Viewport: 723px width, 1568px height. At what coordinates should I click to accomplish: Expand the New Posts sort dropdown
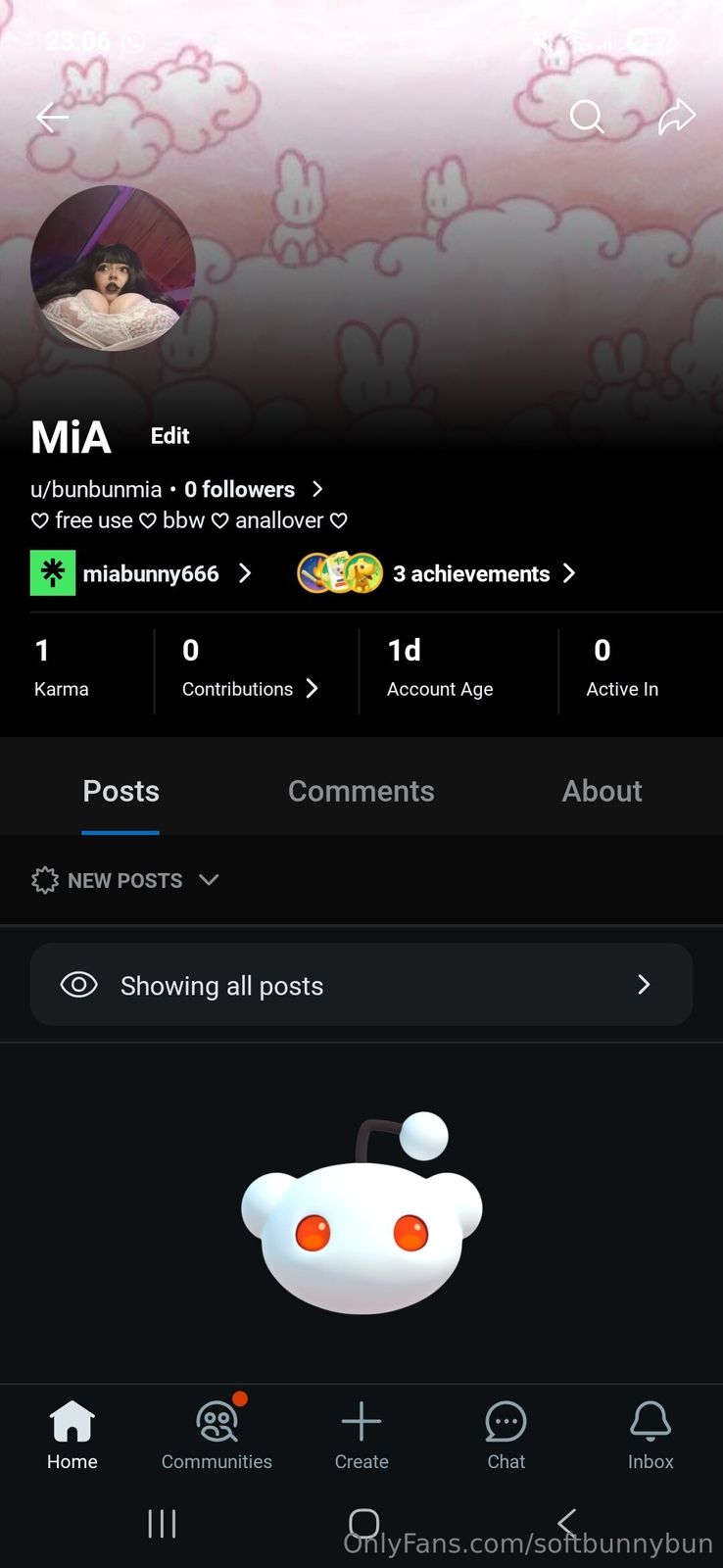coord(125,880)
